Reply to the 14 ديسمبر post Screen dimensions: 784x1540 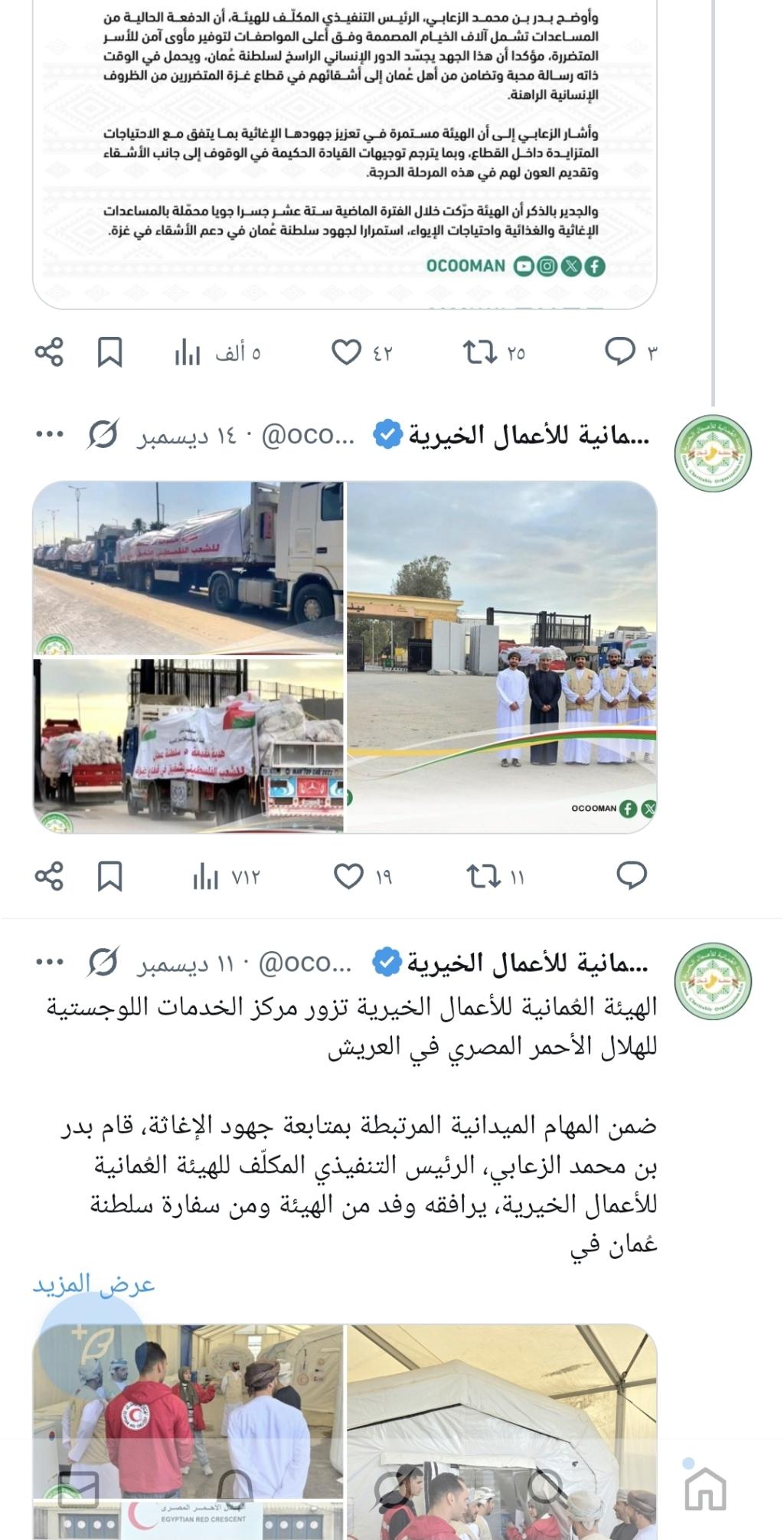click(632, 875)
